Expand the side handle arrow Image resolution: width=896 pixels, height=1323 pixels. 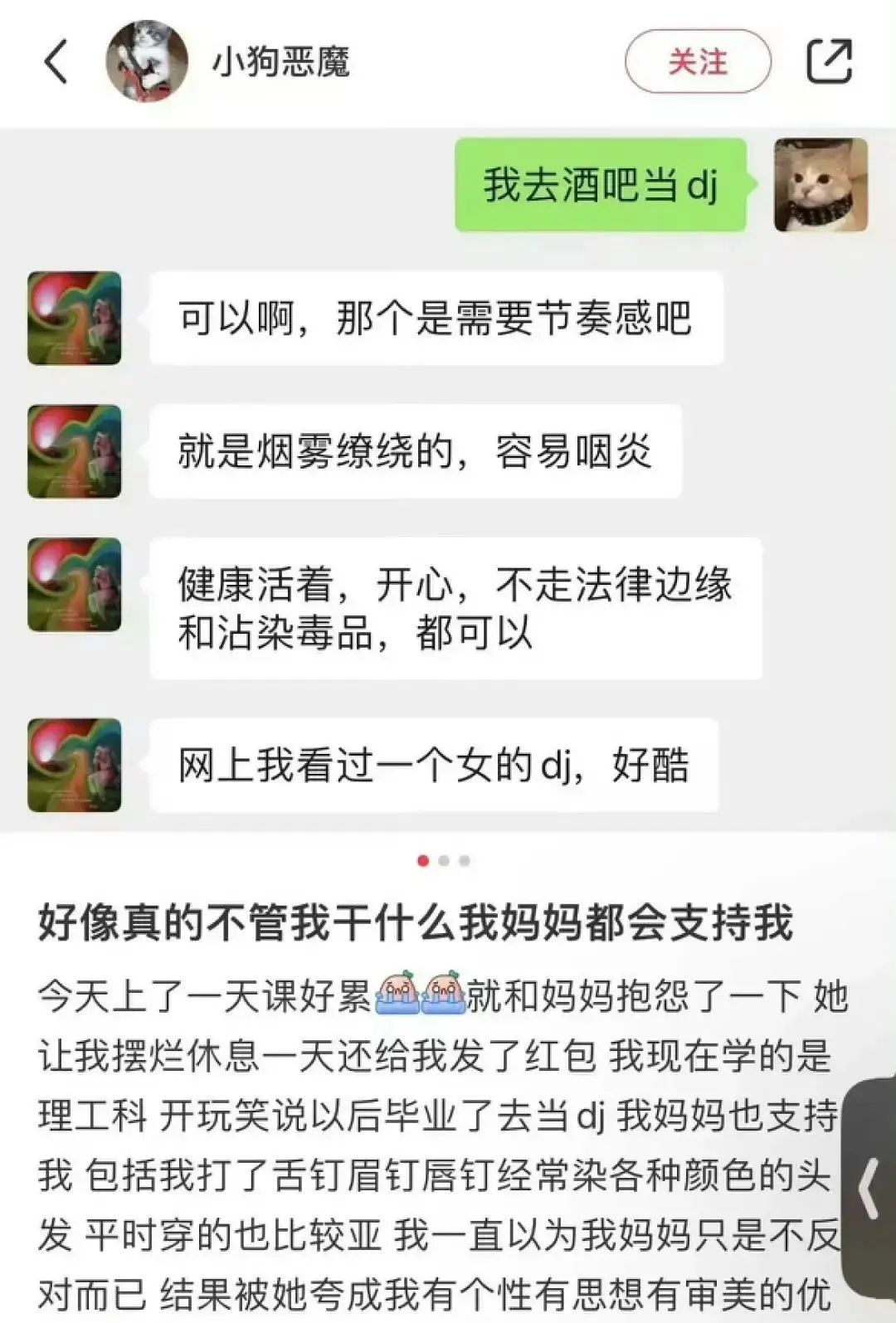coord(869,1188)
